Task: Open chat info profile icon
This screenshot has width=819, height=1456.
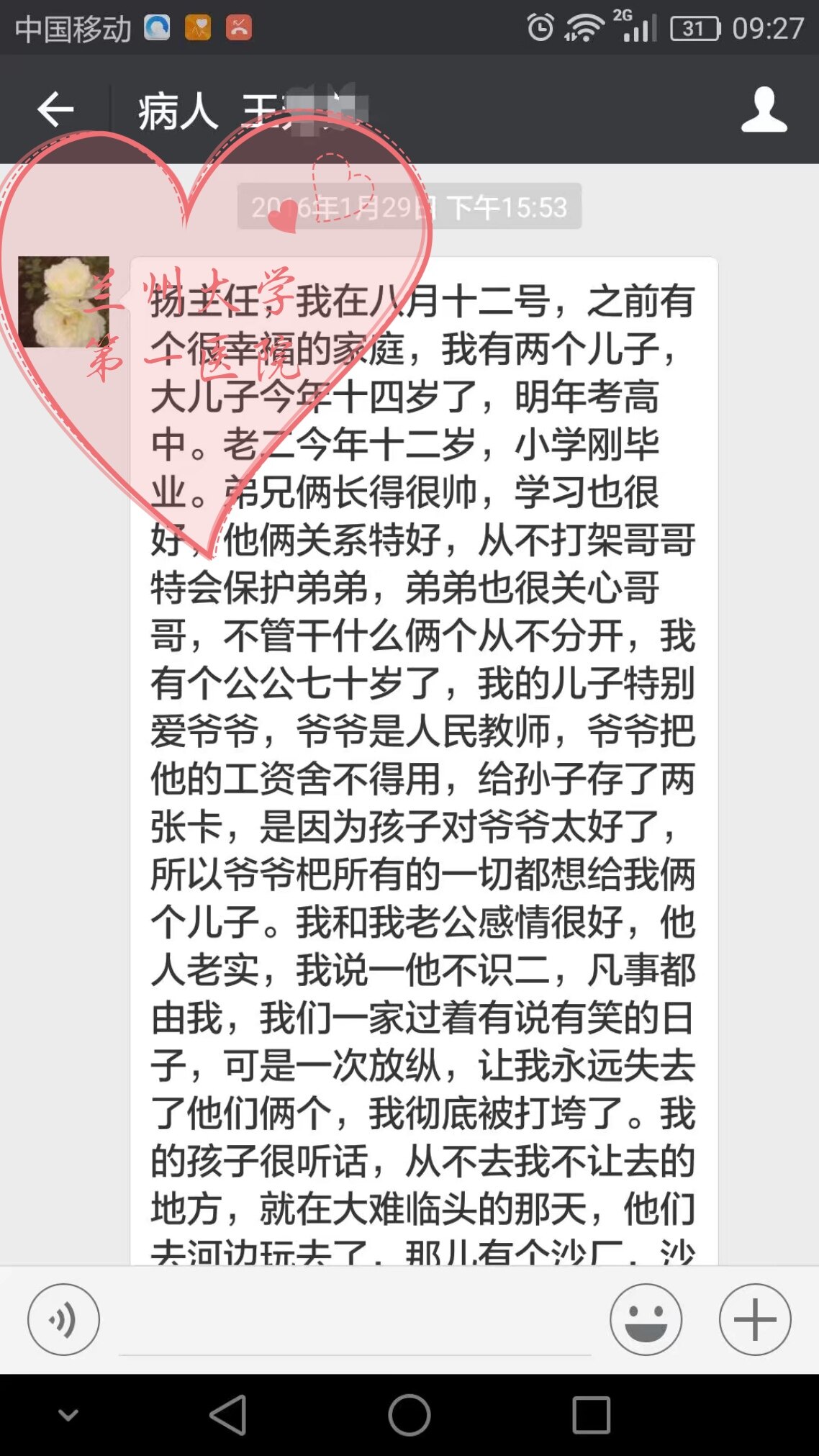Action: tap(764, 110)
